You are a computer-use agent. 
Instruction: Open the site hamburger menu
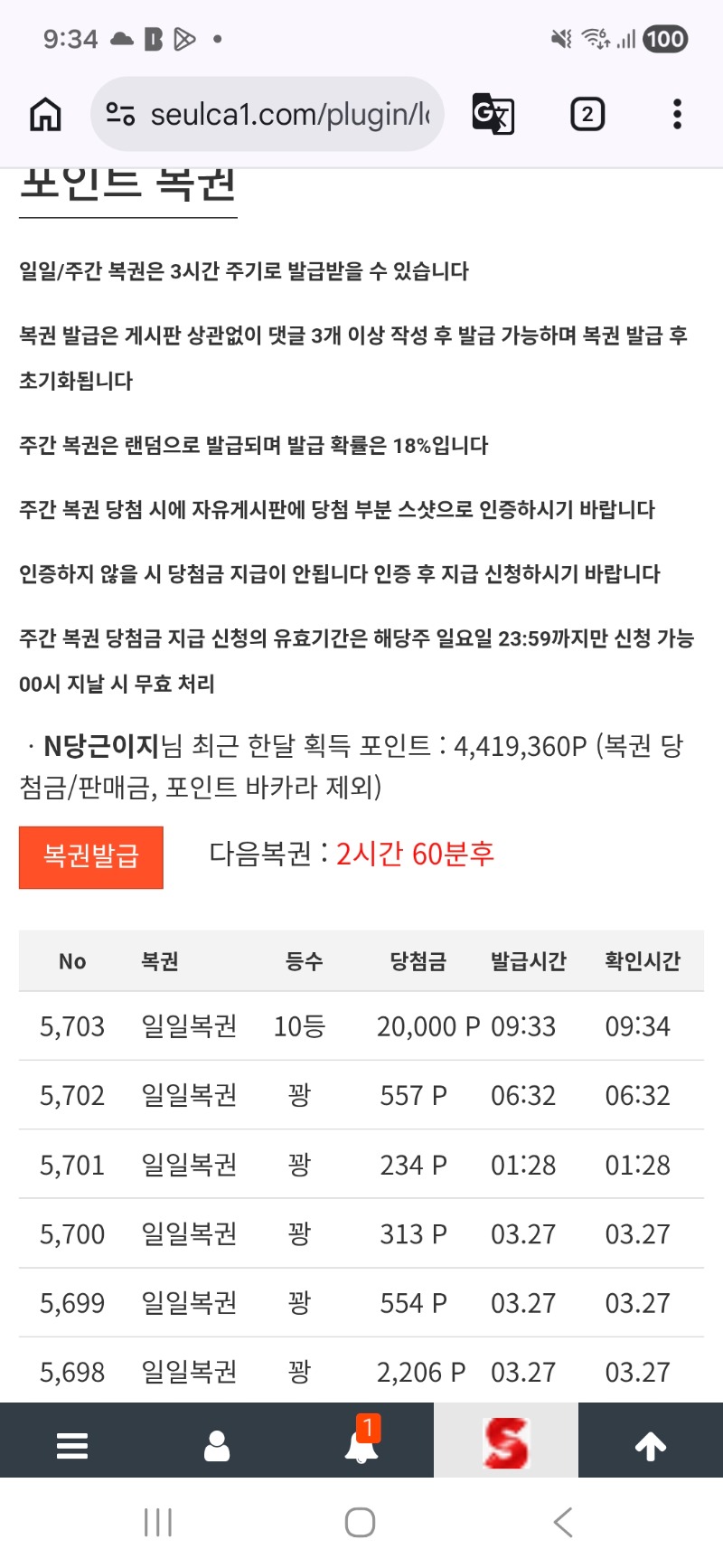pyautogui.click(x=72, y=1445)
